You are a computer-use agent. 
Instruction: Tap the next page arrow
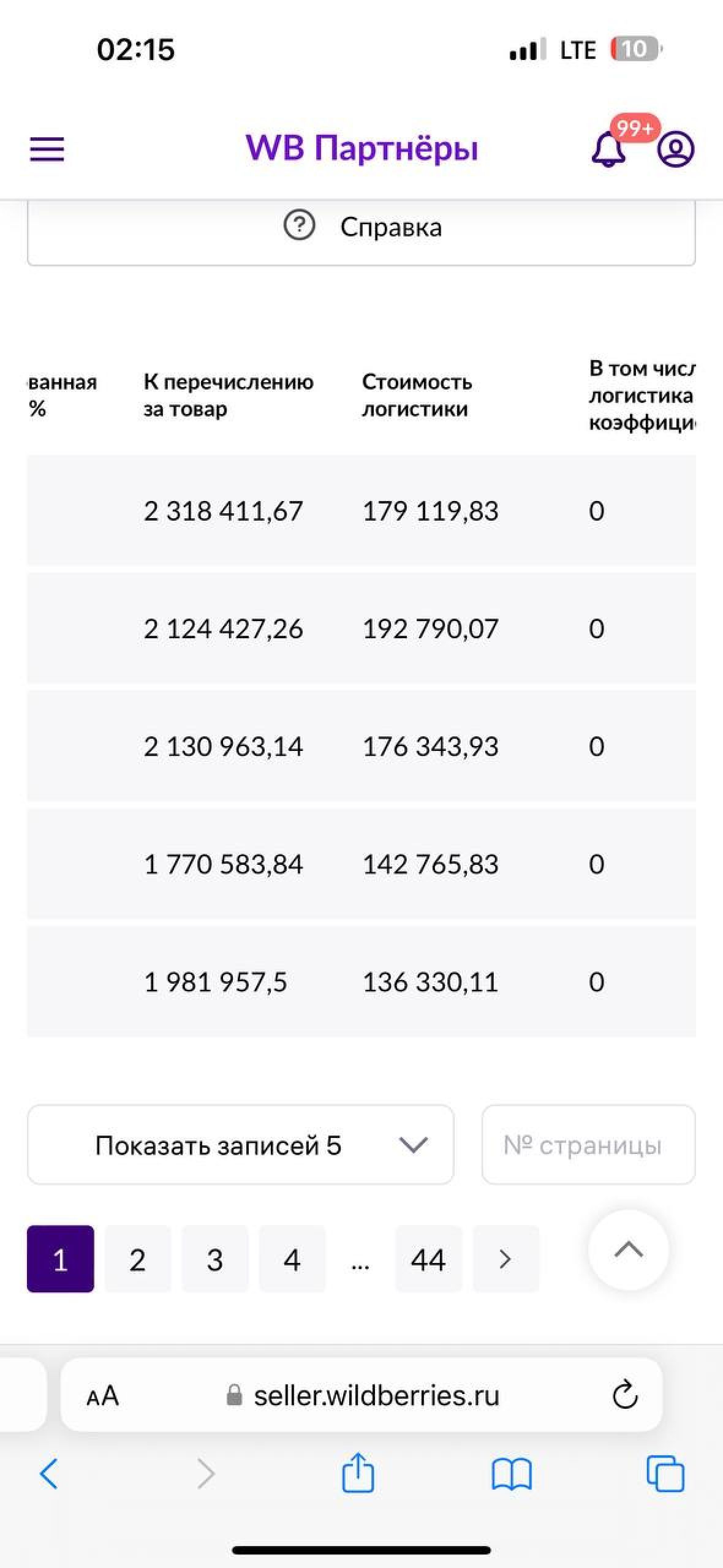tap(505, 1259)
